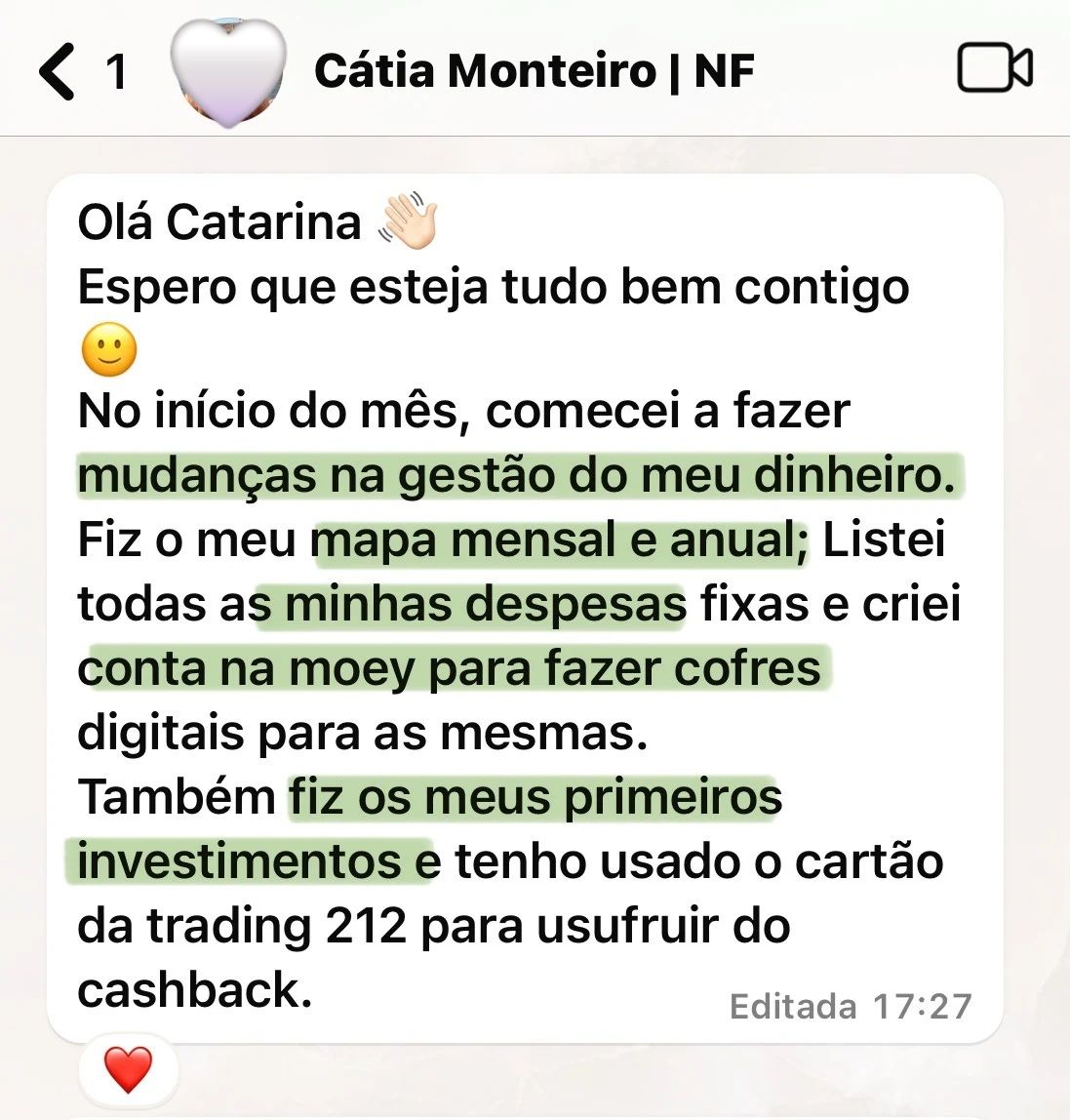Go back to the chat list
Screen dimensions: 1070x1120
[57, 71]
